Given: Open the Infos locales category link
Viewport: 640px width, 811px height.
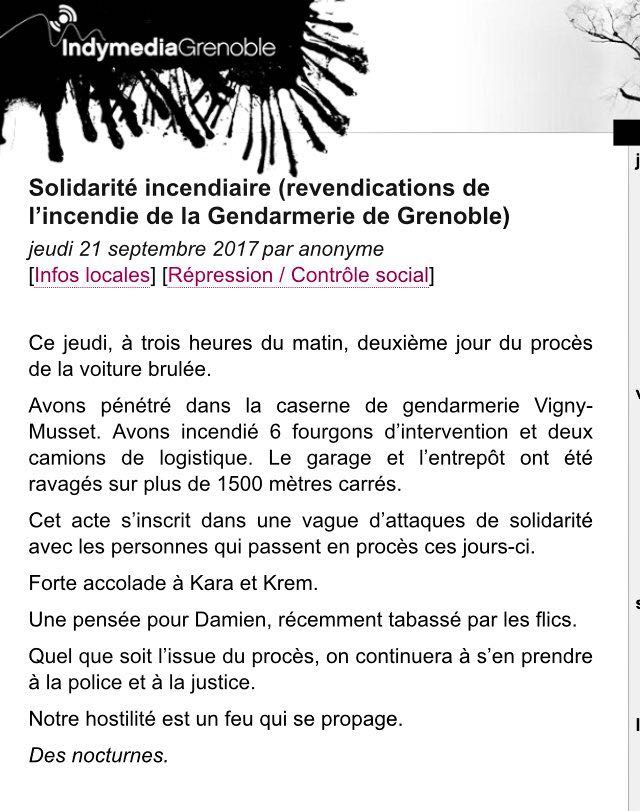Looking at the screenshot, I should click(x=91, y=275).
